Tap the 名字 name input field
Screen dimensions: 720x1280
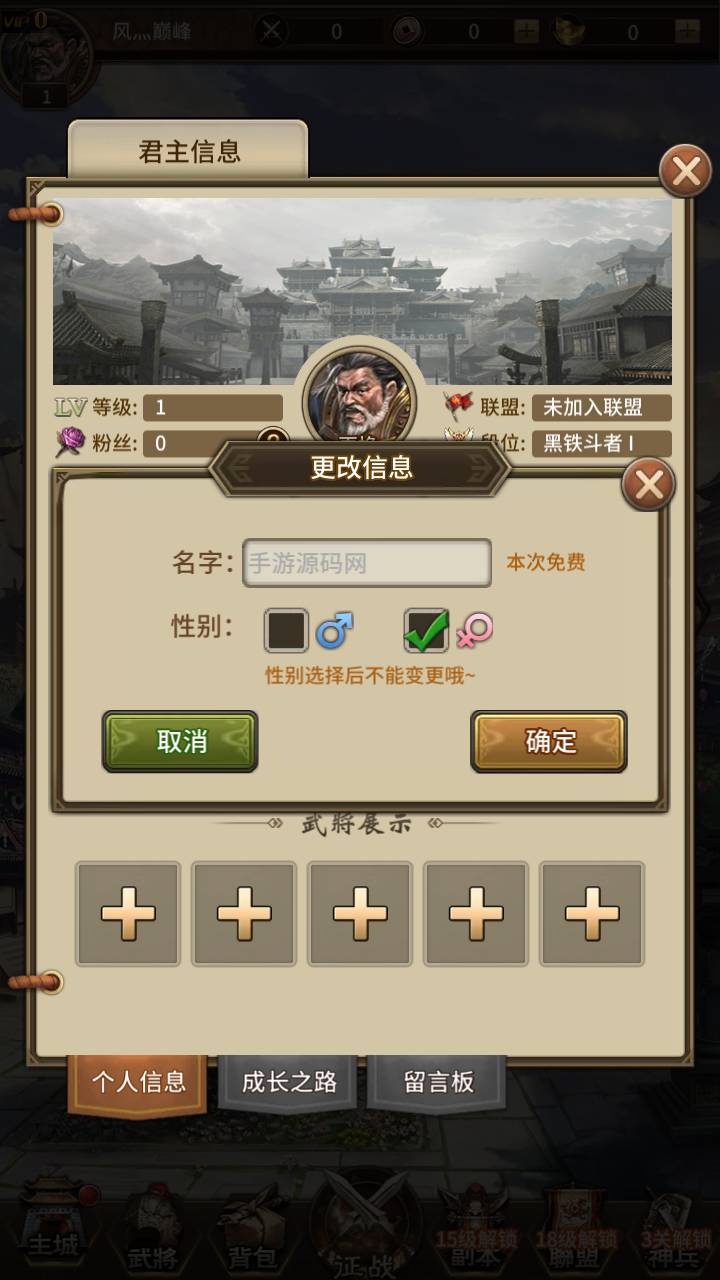(x=367, y=563)
